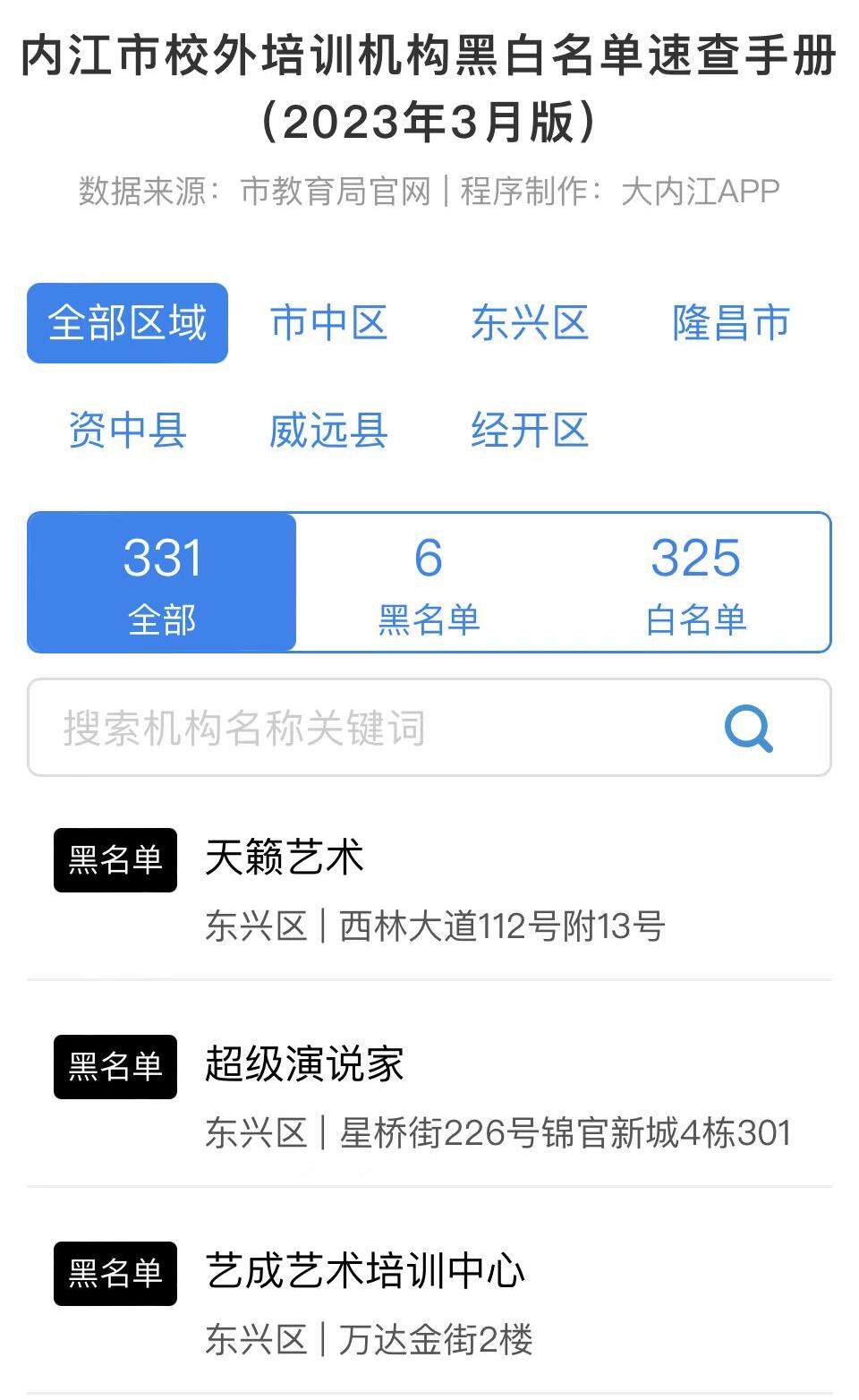
Task: View the 黑名单 tab with 6 entries
Action: 429,583
